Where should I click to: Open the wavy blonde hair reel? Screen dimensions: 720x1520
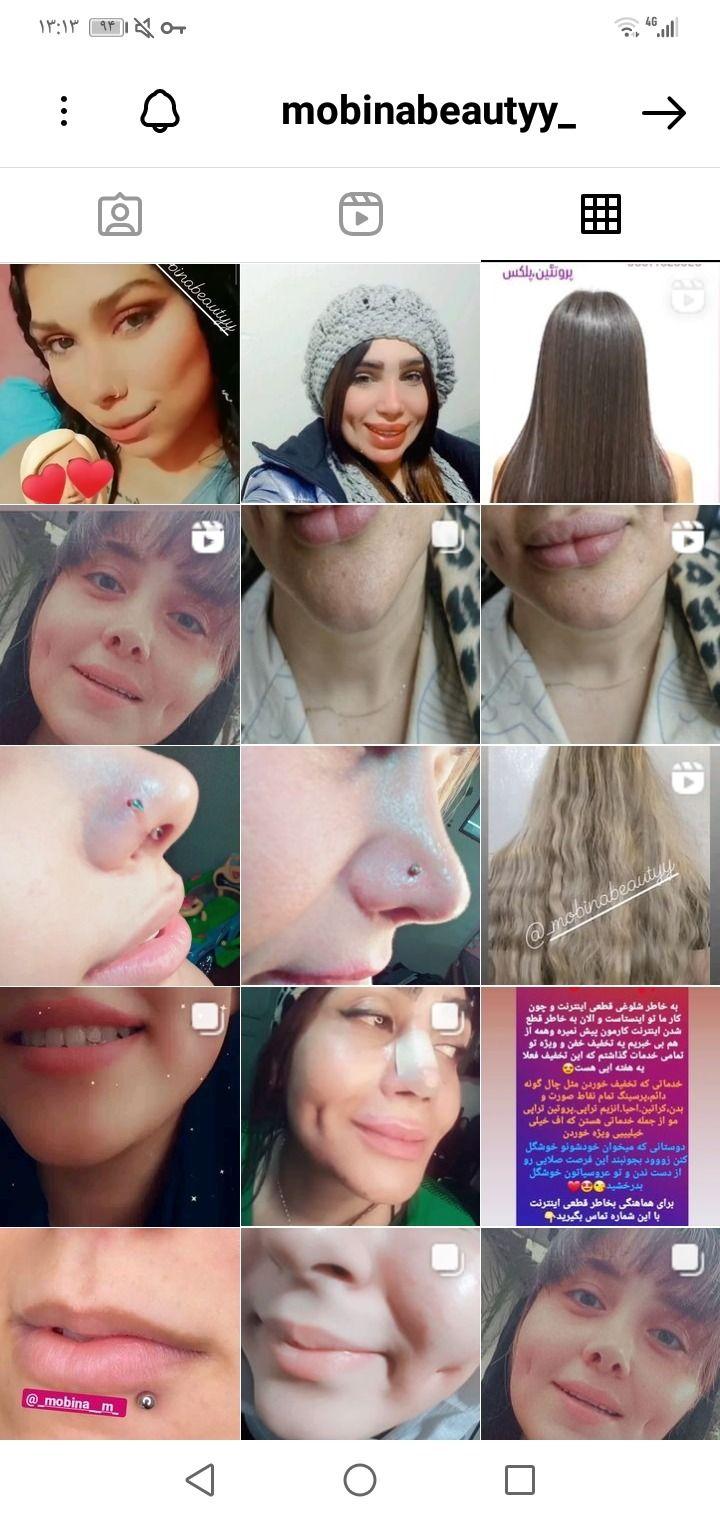pyautogui.click(x=600, y=865)
